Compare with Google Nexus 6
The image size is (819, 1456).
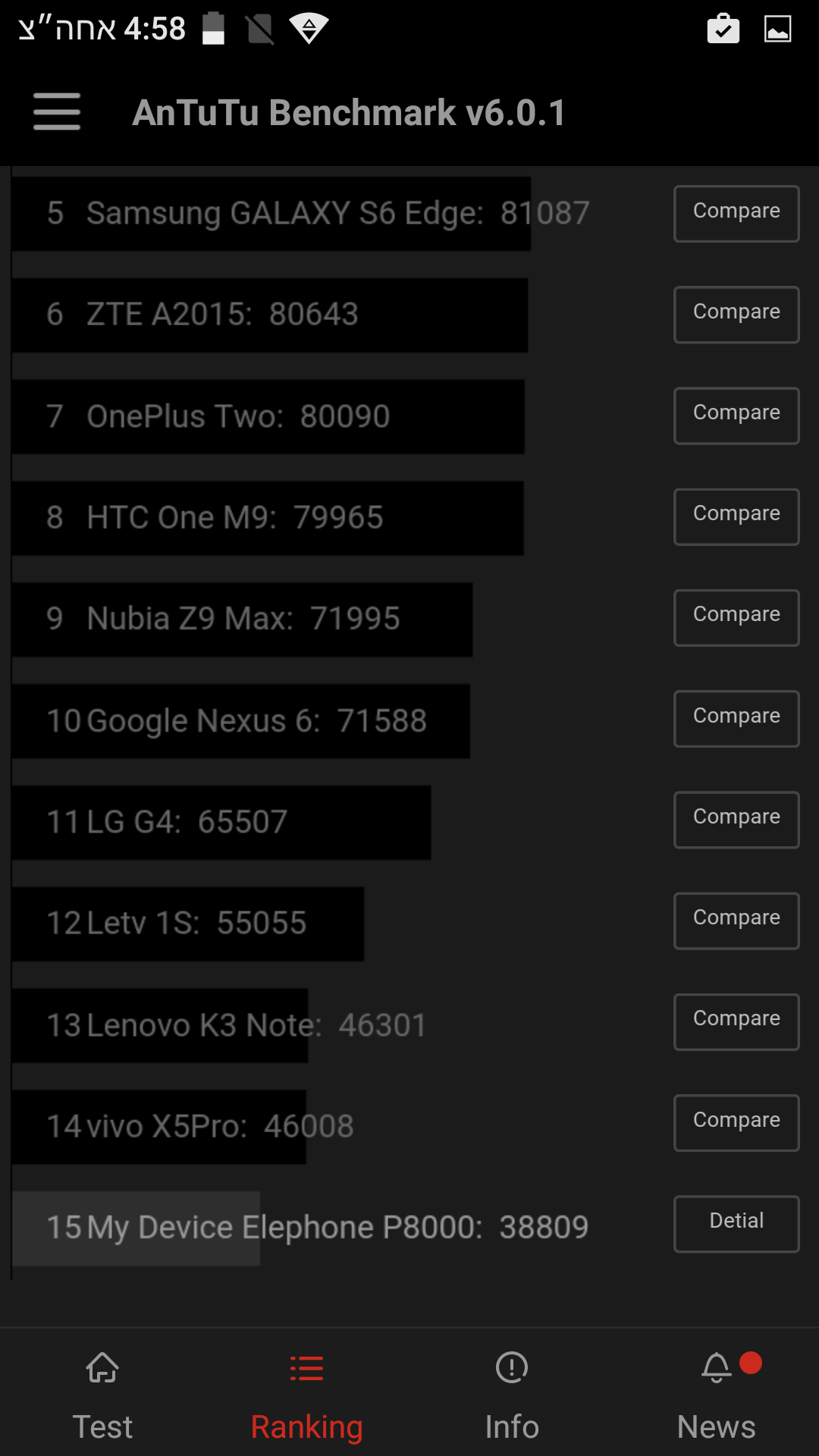736,719
